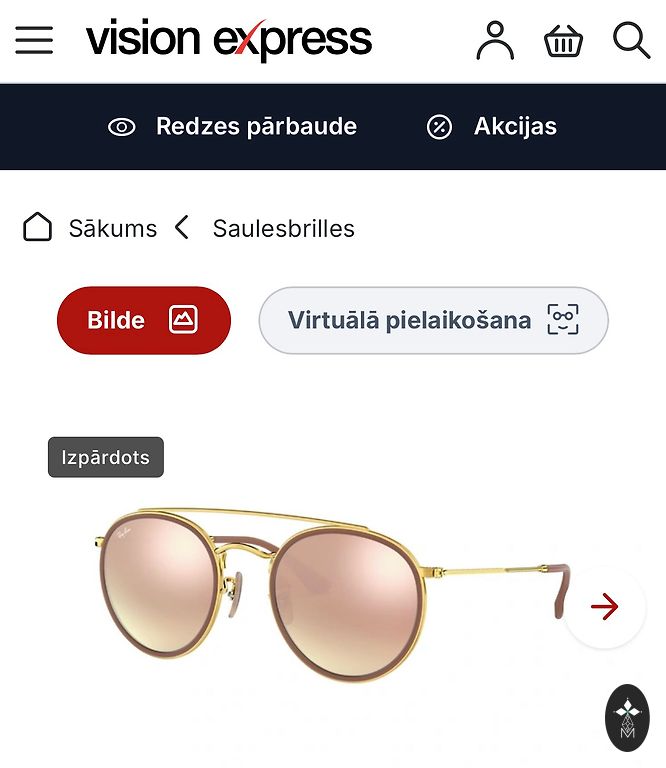Image resolution: width=666 pixels, height=768 pixels.
Task: Select the Bilde view button
Action: (144, 320)
